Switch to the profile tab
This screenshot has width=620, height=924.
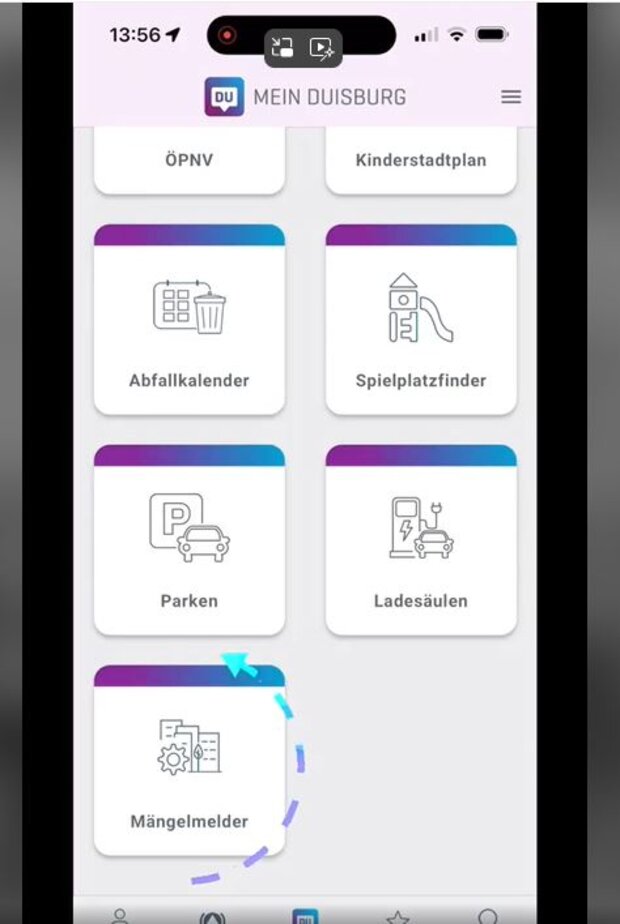pyautogui.click(x=120, y=915)
